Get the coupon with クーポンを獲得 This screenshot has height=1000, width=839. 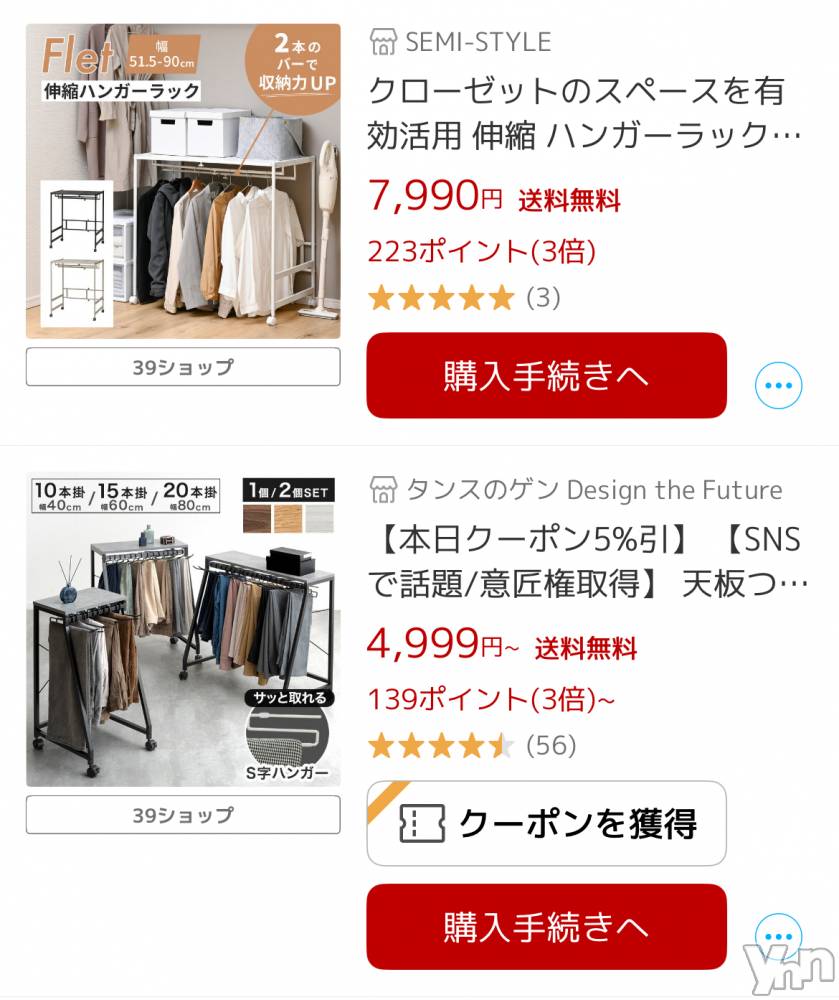[x=546, y=823]
